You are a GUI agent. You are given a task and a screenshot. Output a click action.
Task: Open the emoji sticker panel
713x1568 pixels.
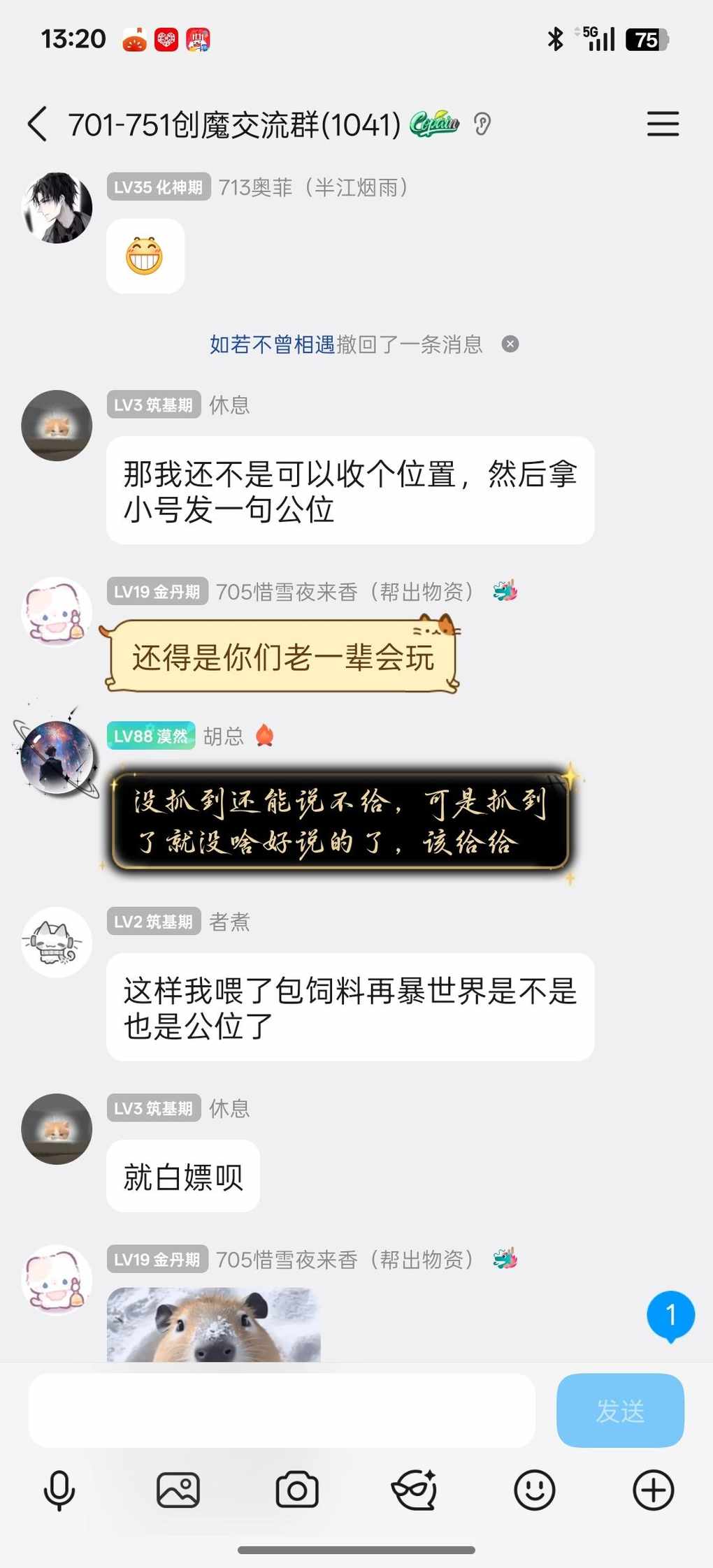click(x=535, y=1490)
